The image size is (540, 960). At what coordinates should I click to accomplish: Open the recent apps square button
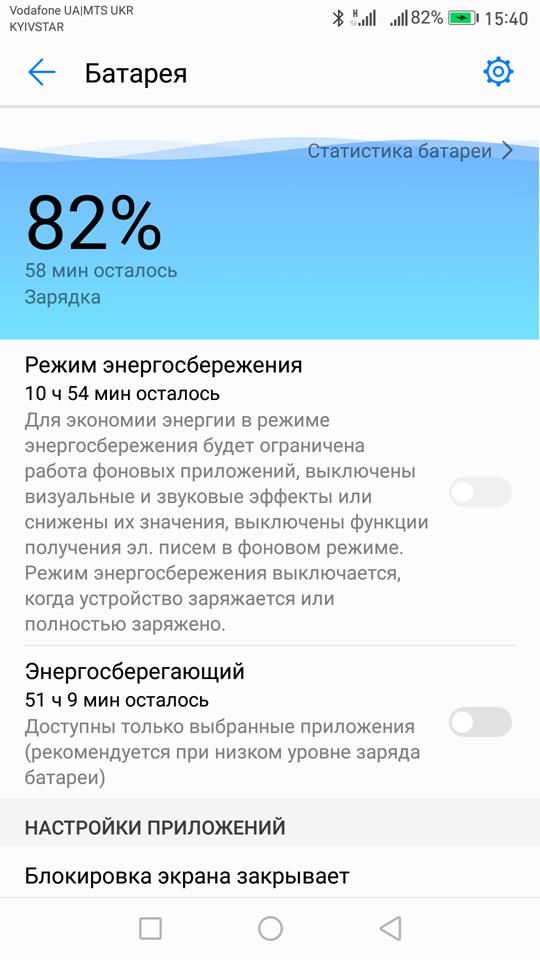150,928
